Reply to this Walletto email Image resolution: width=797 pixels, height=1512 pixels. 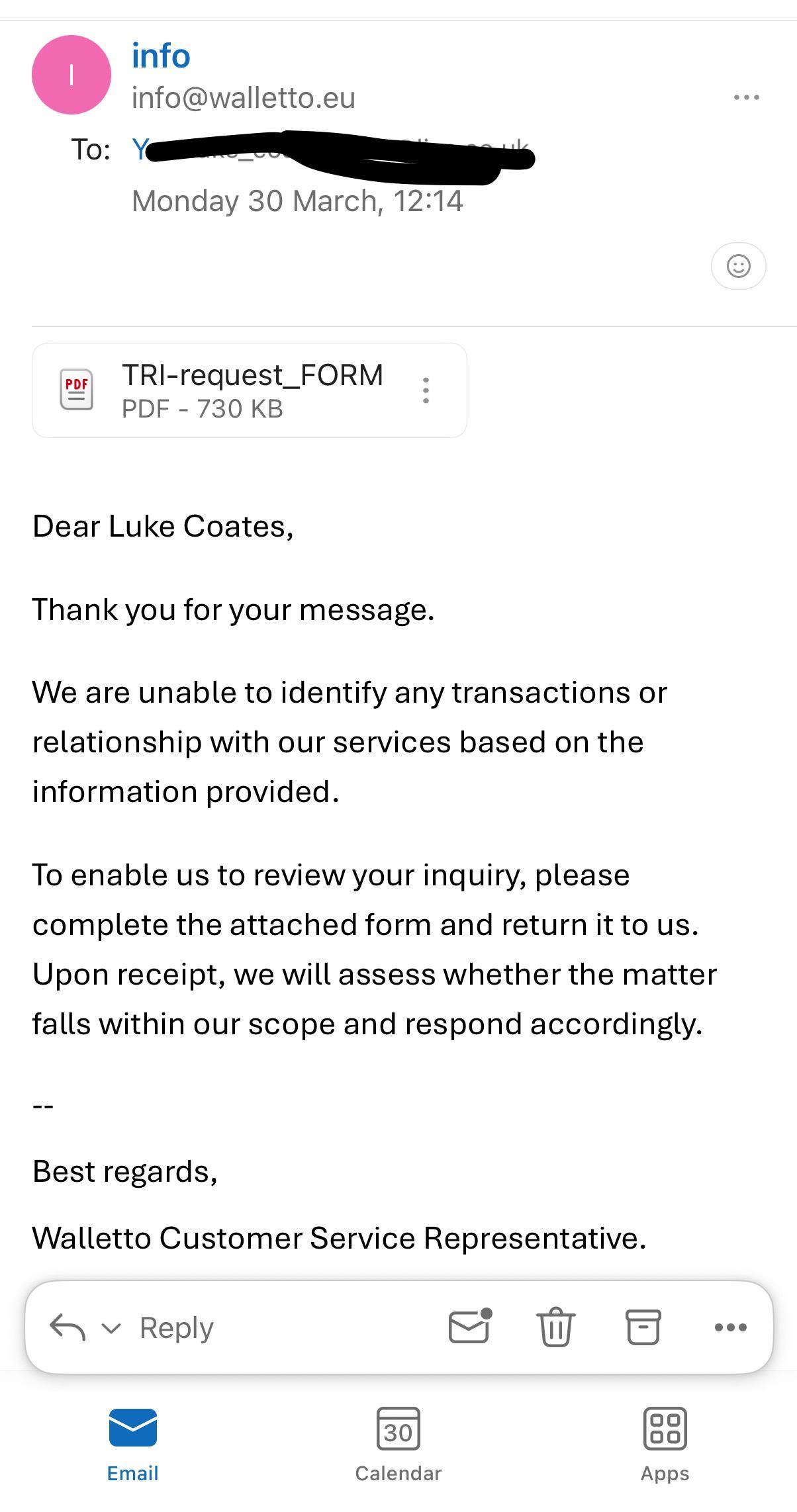(x=176, y=1327)
